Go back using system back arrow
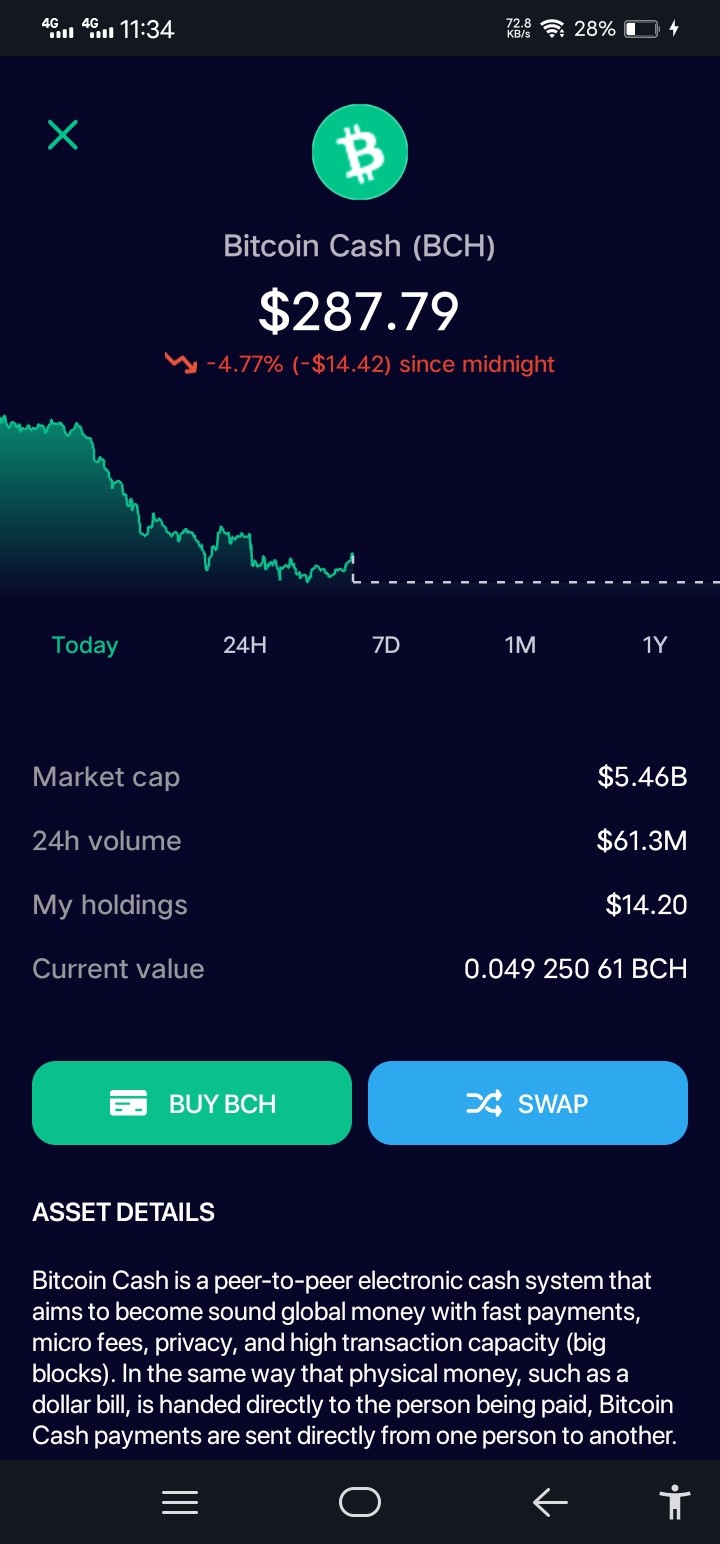The image size is (720, 1544). (550, 1502)
